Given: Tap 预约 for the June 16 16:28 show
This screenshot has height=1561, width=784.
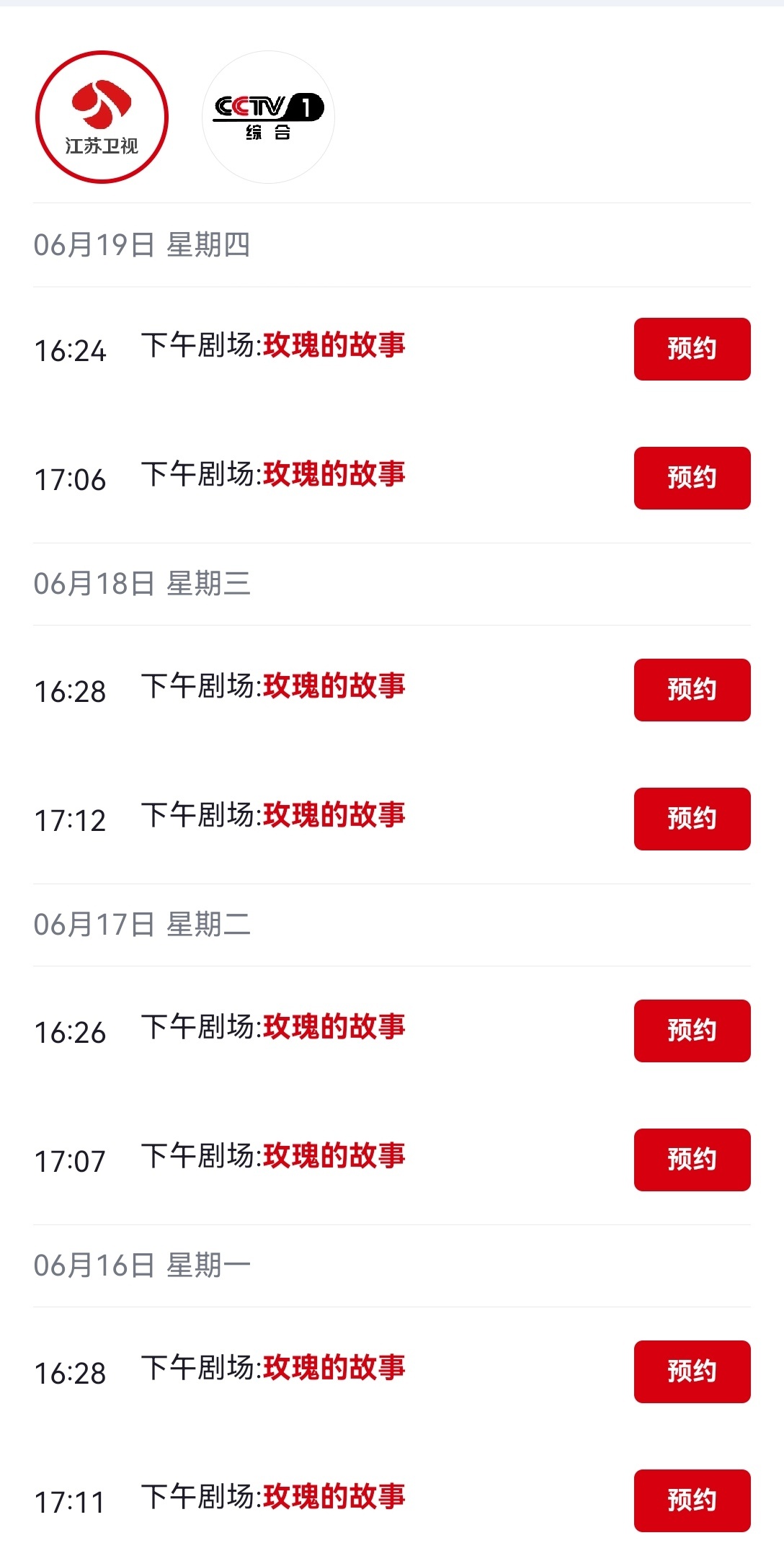Looking at the screenshot, I should click(692, 1371).
